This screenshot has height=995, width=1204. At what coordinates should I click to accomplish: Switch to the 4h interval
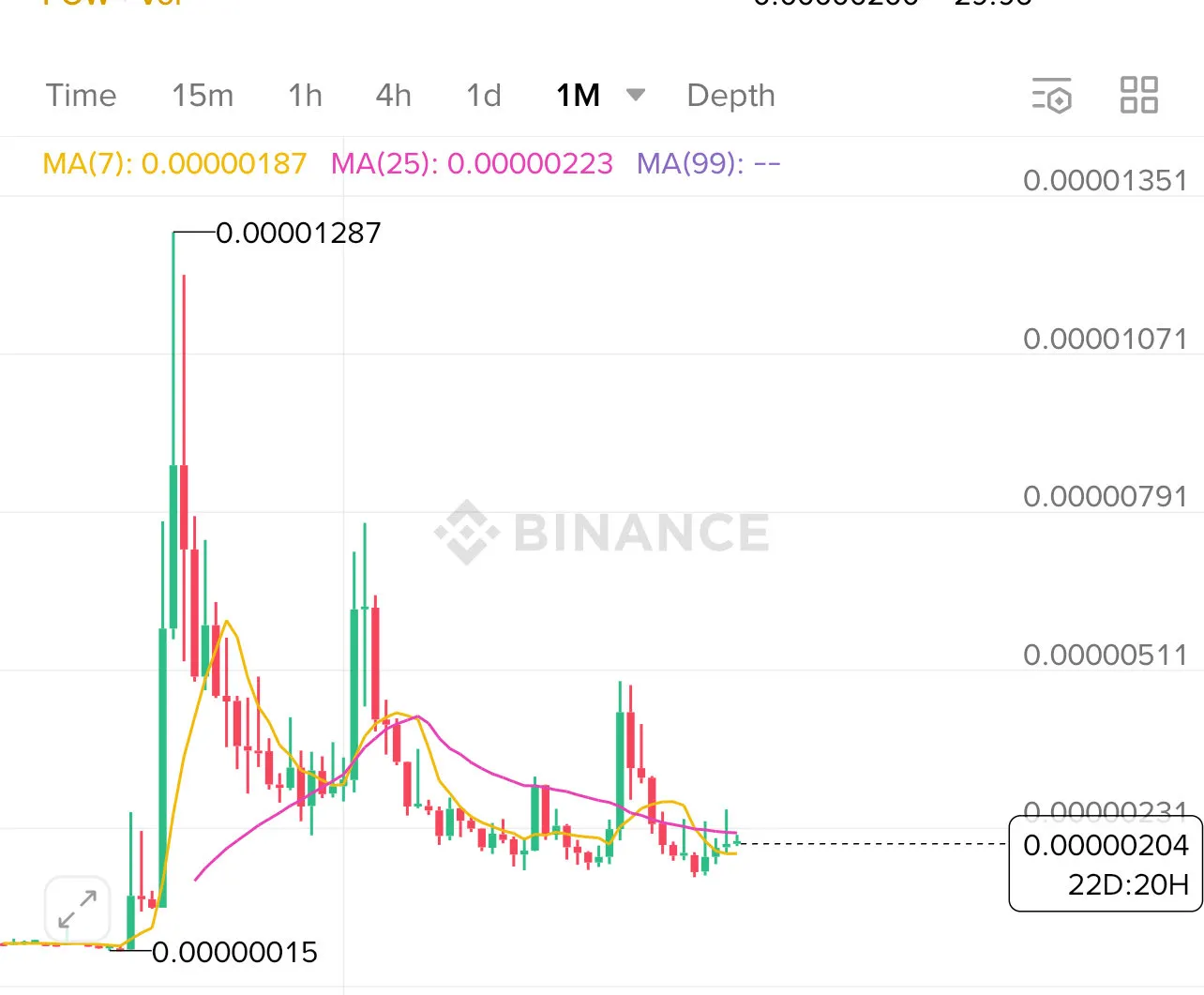[x=393, y=95]
